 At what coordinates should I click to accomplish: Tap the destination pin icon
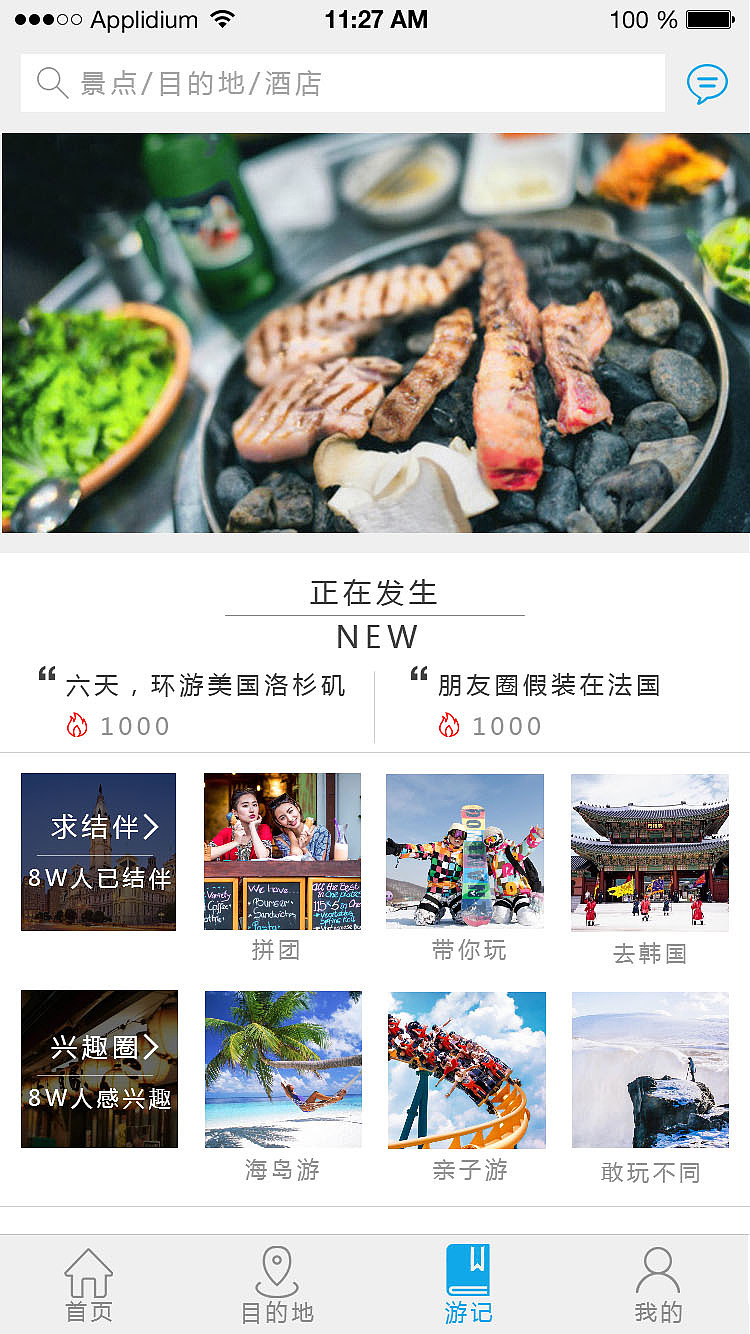pos(276,1268)
